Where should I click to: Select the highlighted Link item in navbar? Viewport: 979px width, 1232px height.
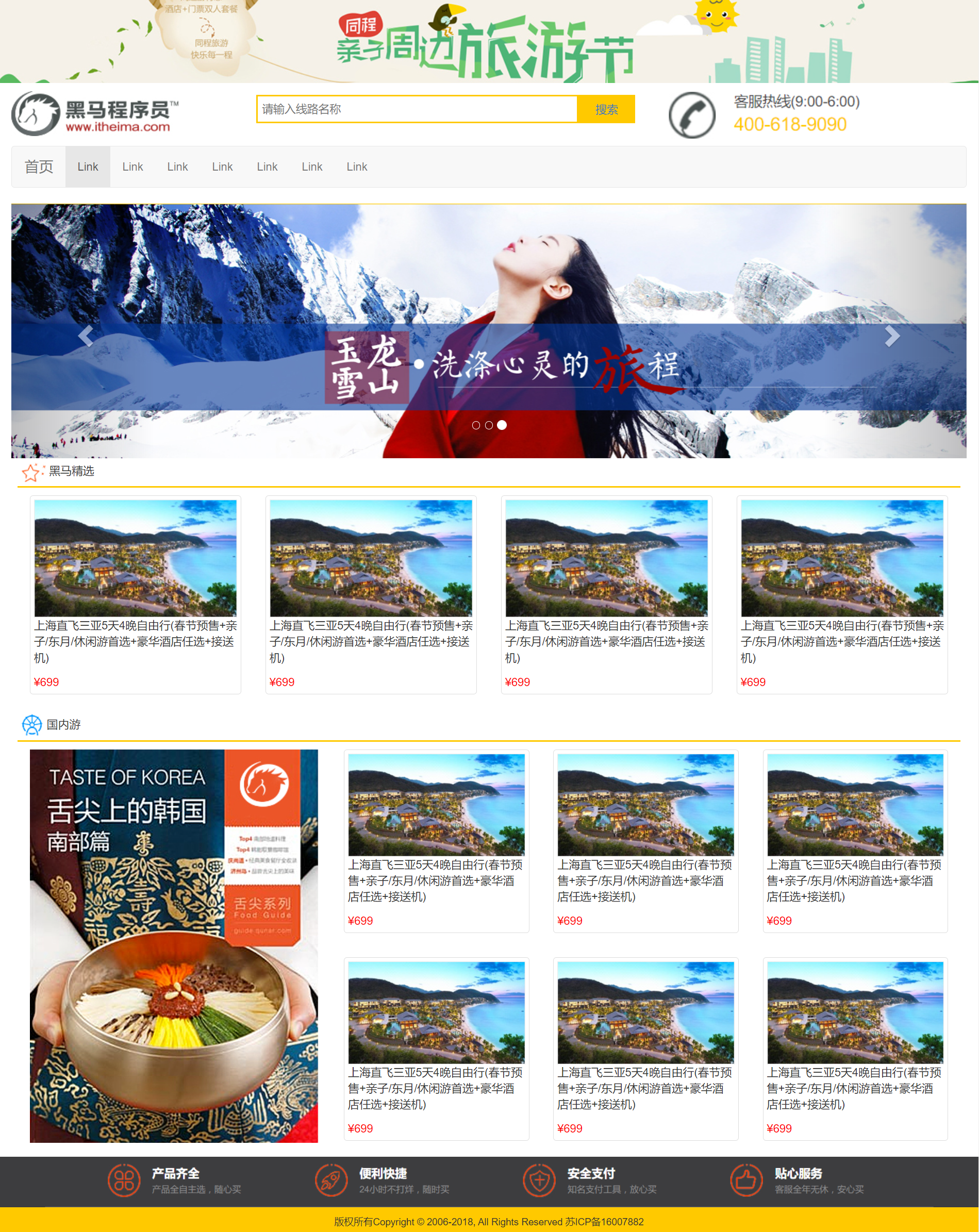pyautogui.click(x=88, y=167)
